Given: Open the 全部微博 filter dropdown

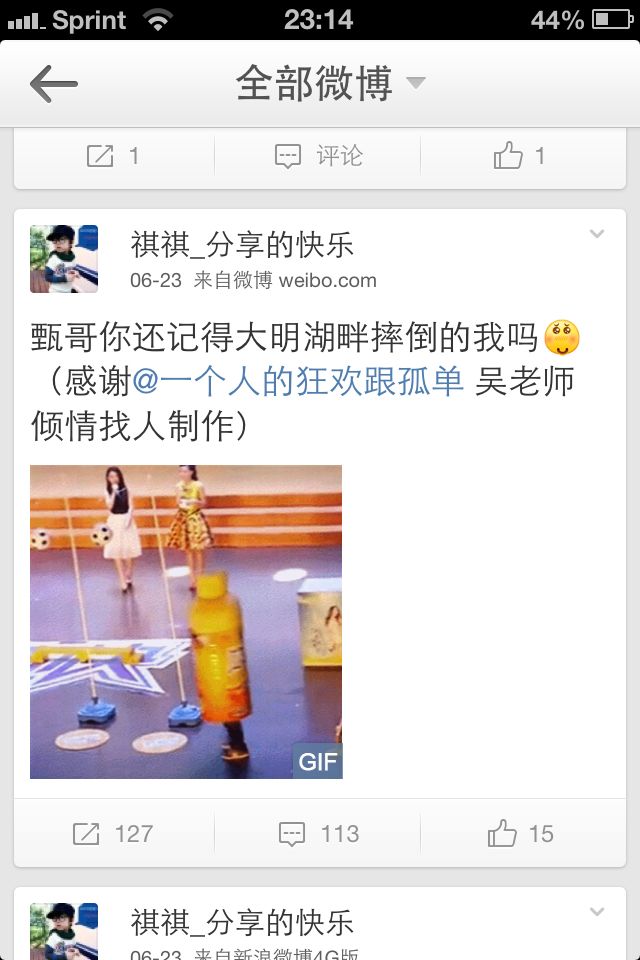Looking at the screenshot, I should click(x=330, y=83).
